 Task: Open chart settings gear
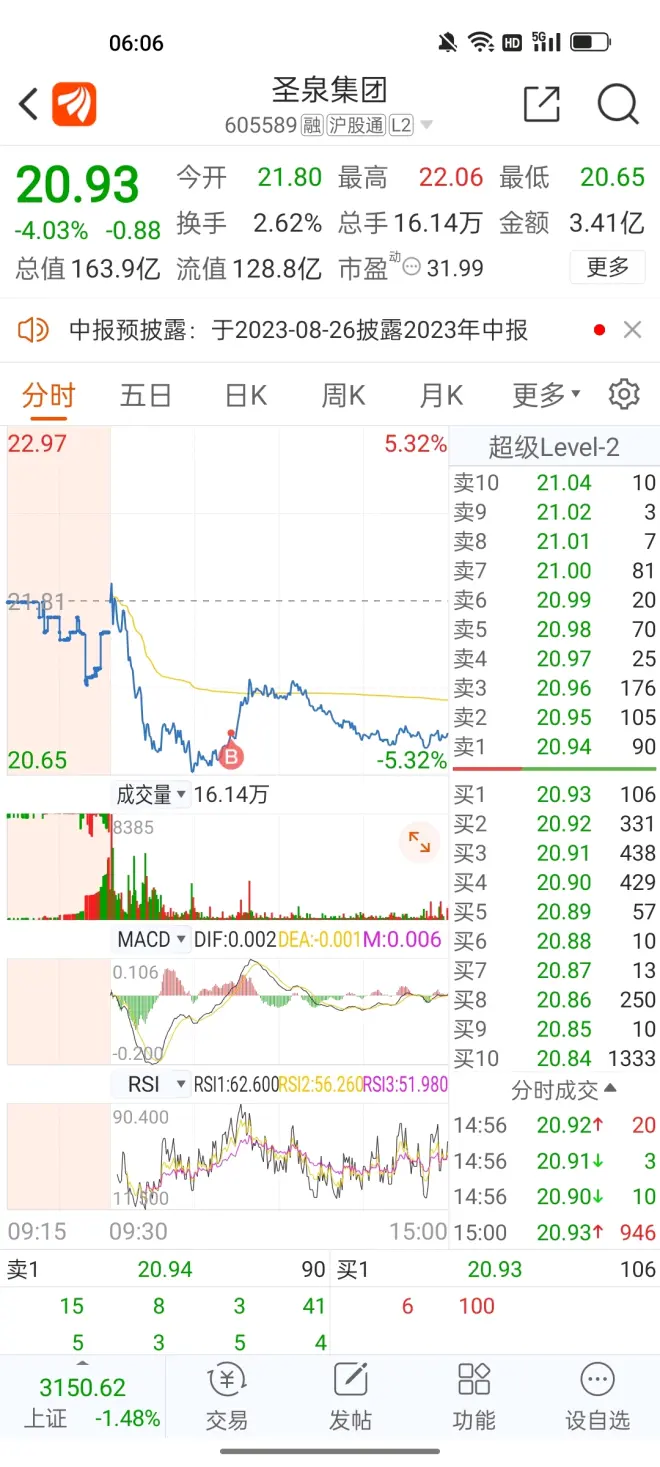624,394
